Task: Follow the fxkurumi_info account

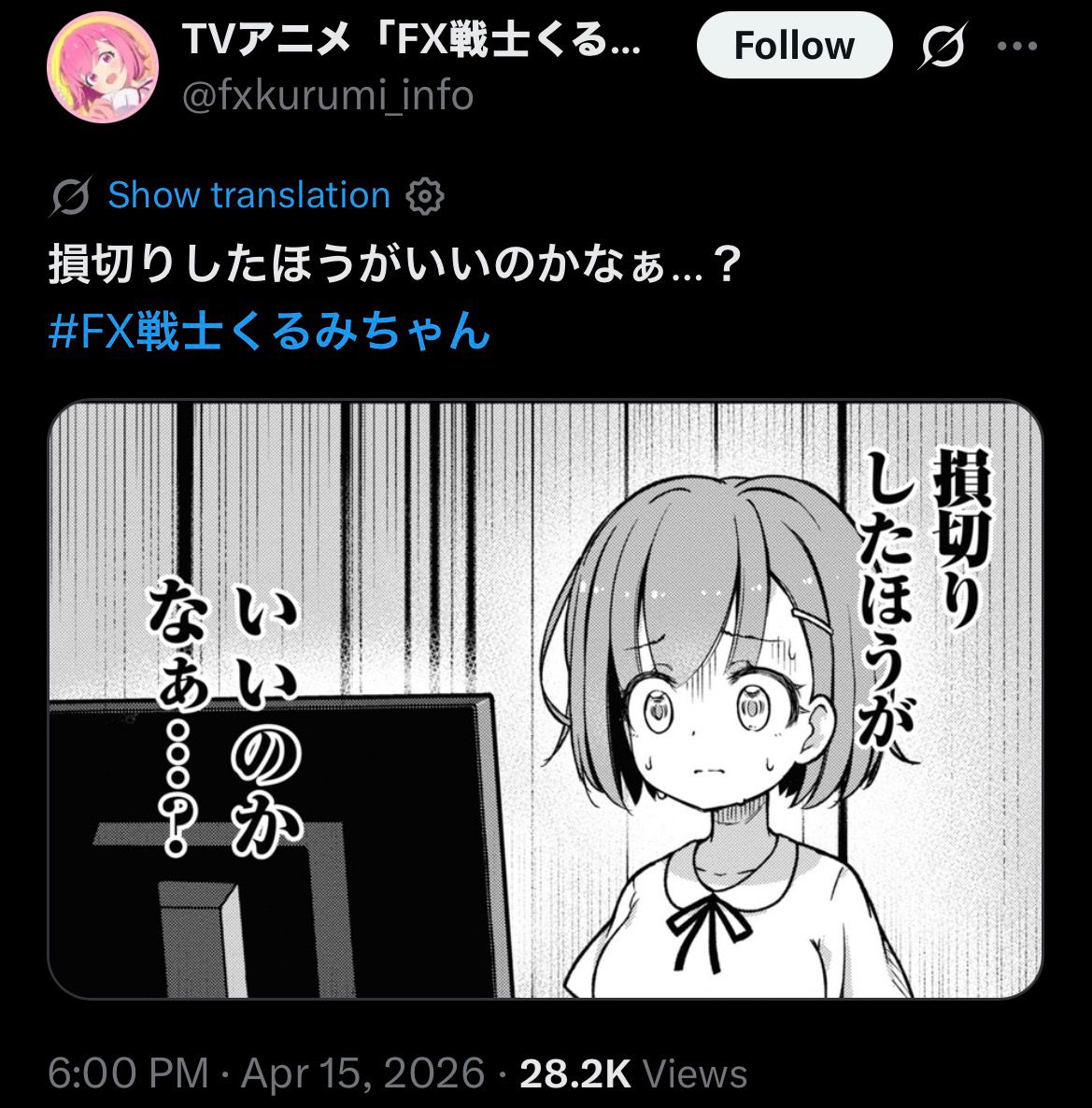Action: click(794, 46)
